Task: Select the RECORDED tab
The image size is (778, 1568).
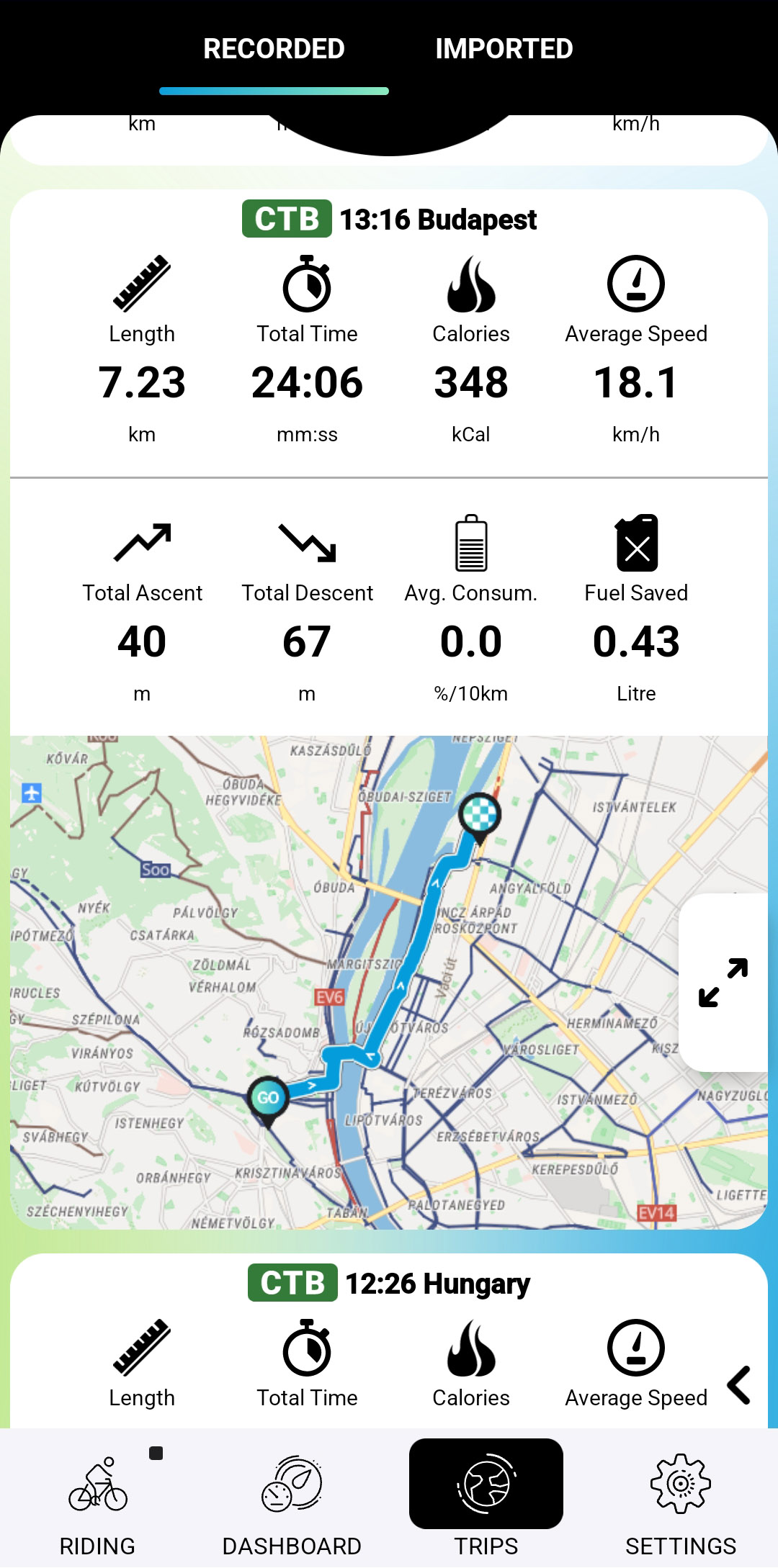Action: click(x=274, y=49)
